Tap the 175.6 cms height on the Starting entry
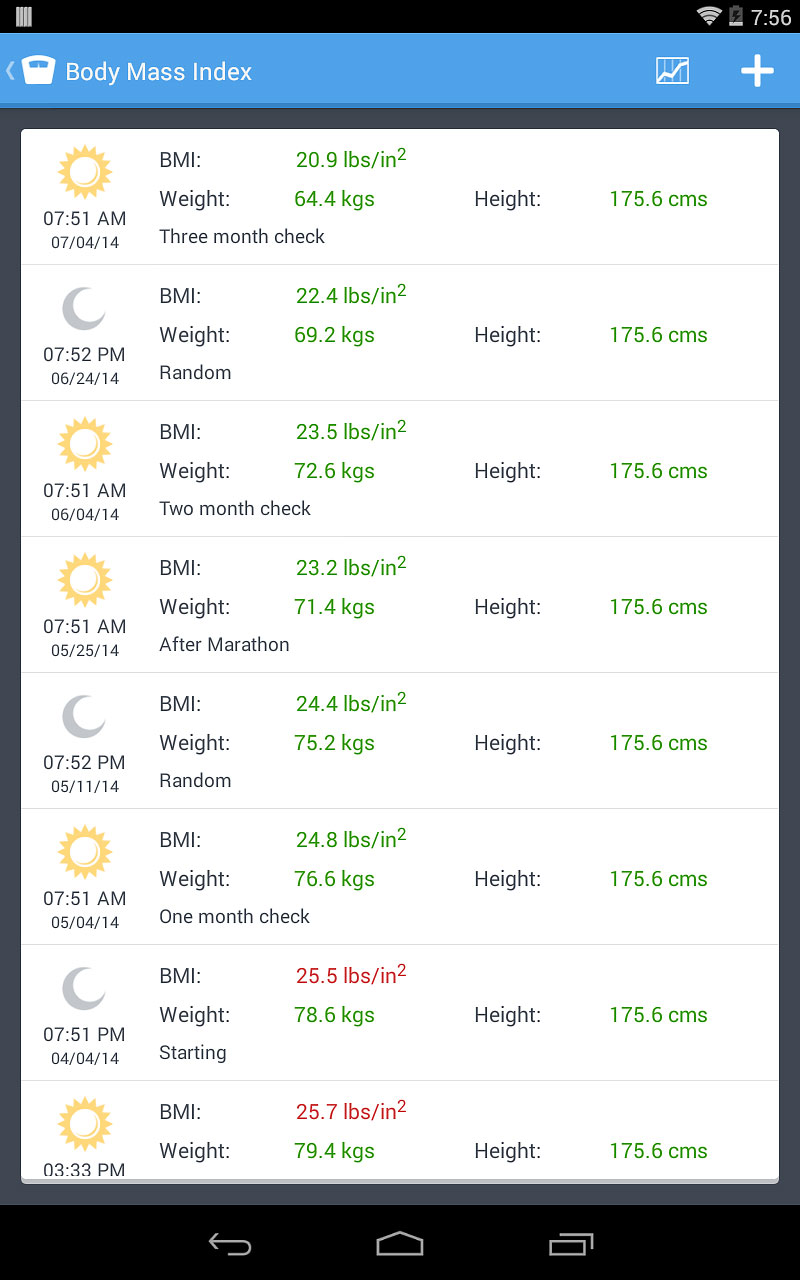The height and width of the screenshot is (1280, 800). [658, 1014]
